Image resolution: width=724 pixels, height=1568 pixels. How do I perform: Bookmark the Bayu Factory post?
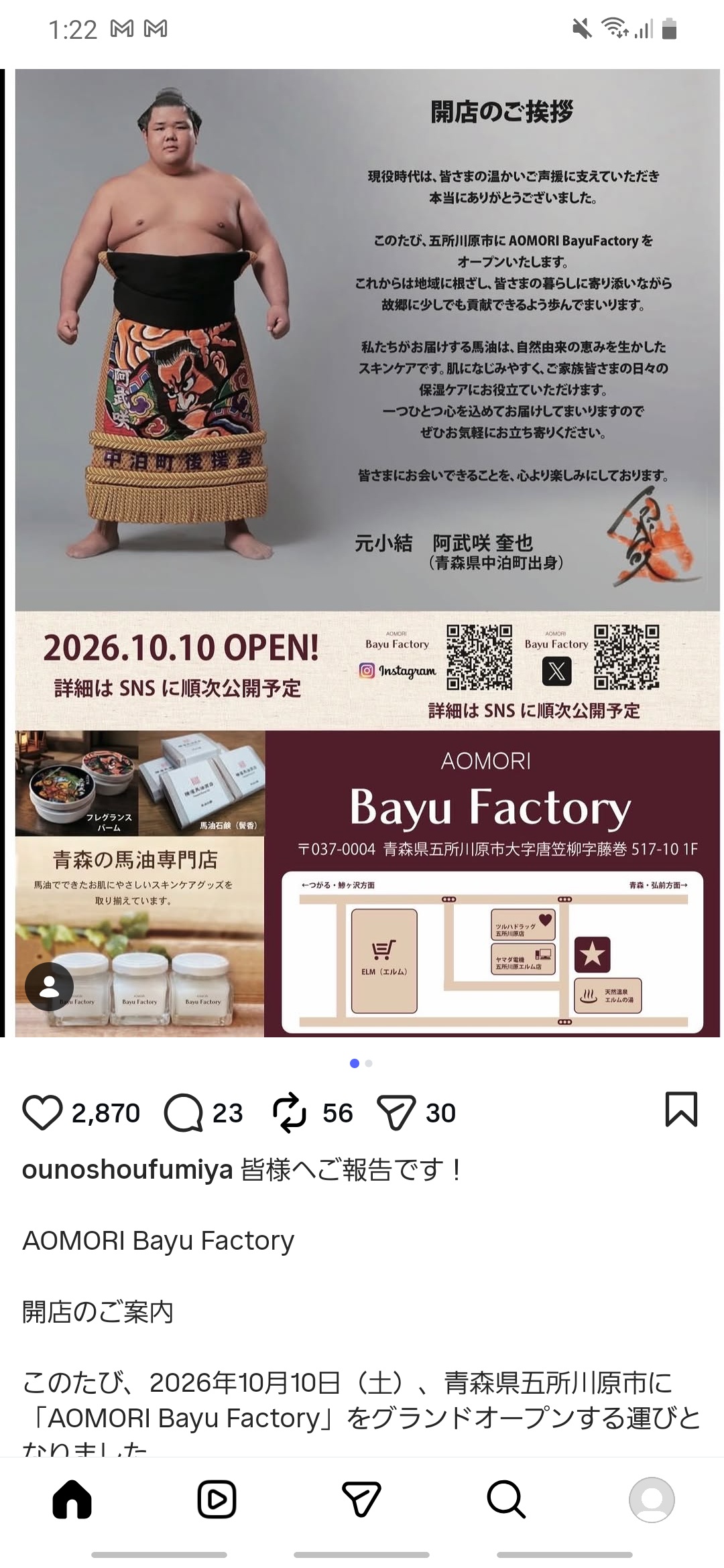pos(681,1109)
